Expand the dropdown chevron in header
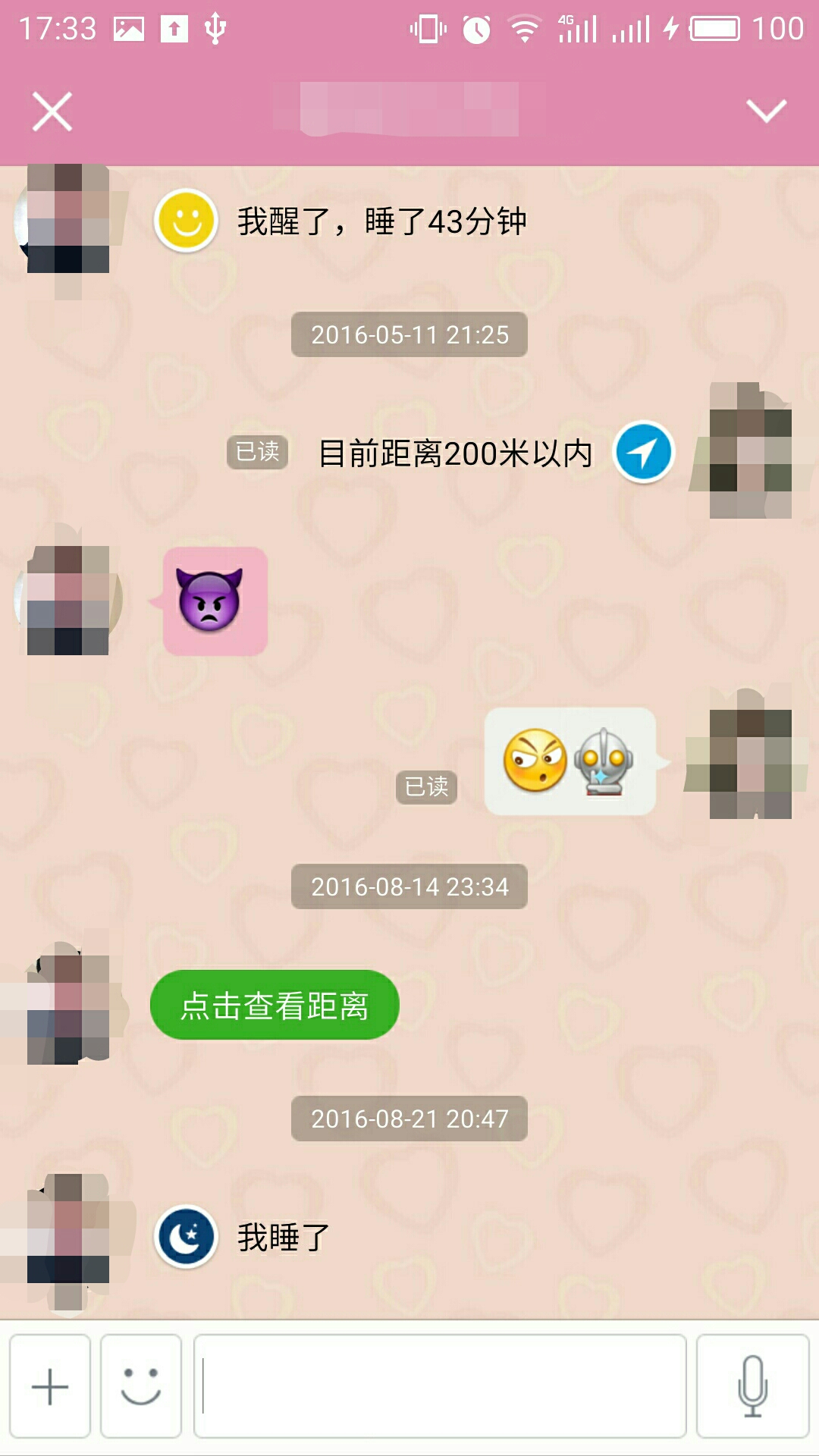The image size is (819, 1456). tap(766, 111)
